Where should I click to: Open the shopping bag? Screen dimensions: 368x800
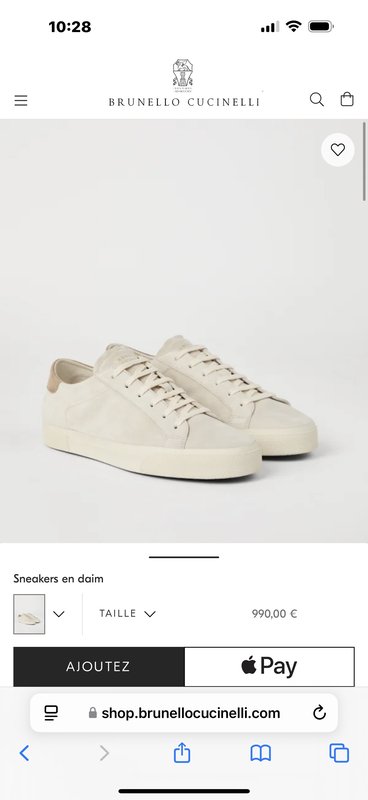(347, 99)
